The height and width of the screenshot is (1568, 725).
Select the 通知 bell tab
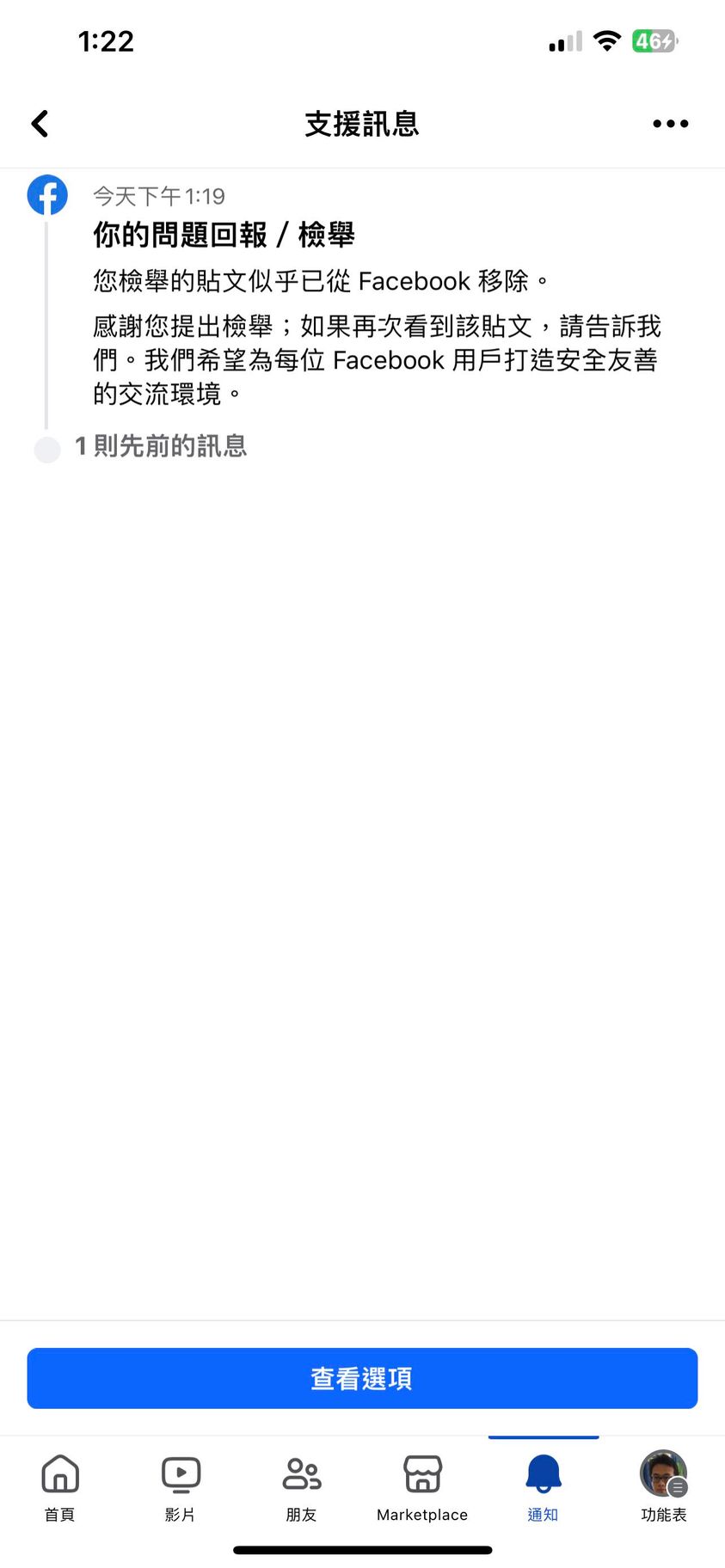pos(543,1487)
